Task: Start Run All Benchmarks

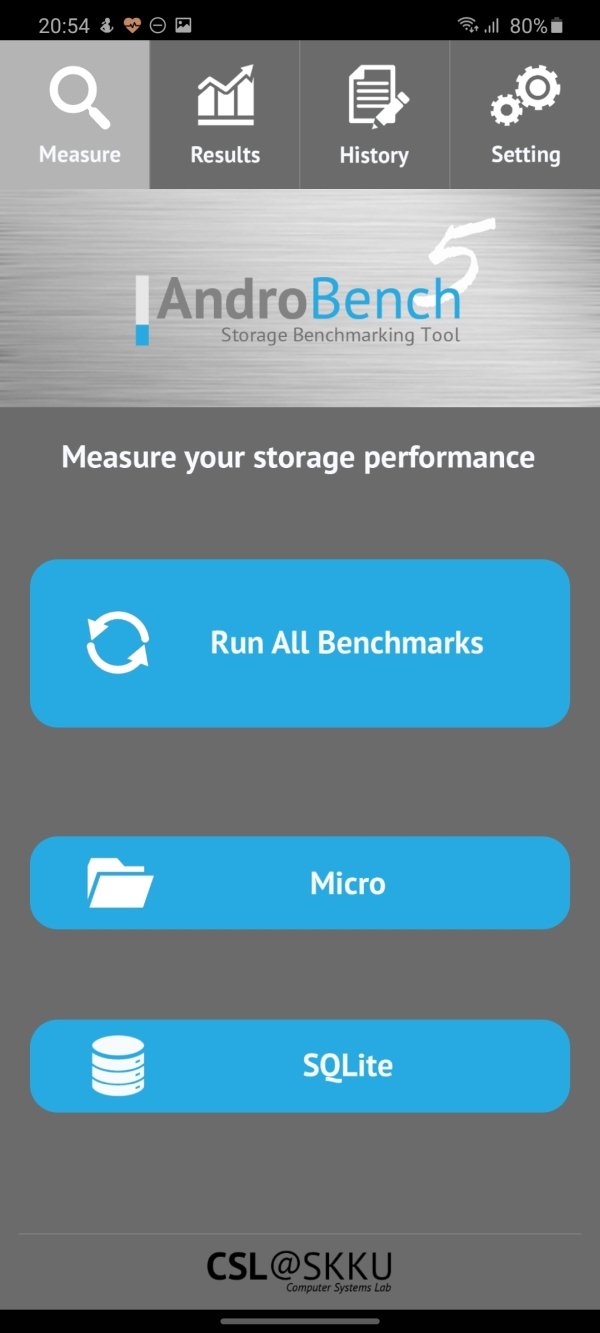Action: tap(300, 642)
